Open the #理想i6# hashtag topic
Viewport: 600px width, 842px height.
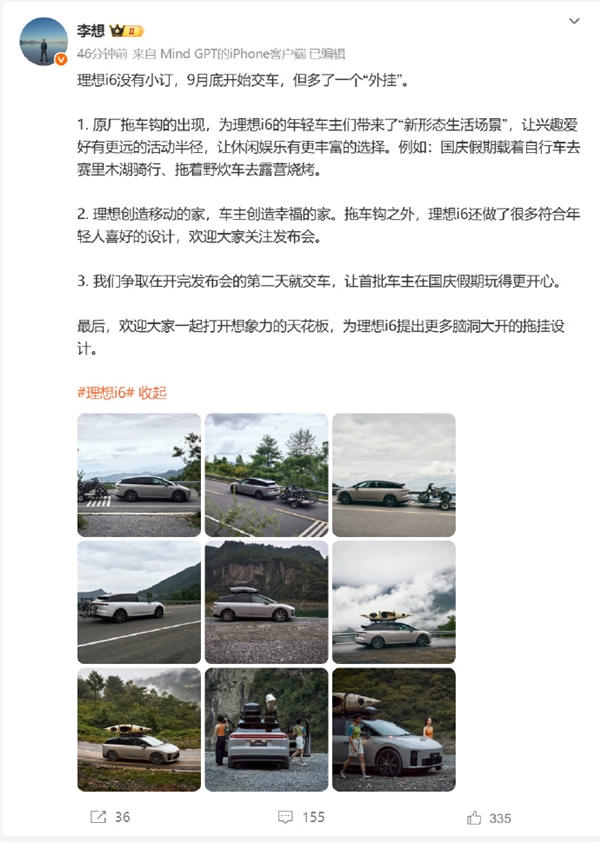pyautogui.click(x=106, y=392)
